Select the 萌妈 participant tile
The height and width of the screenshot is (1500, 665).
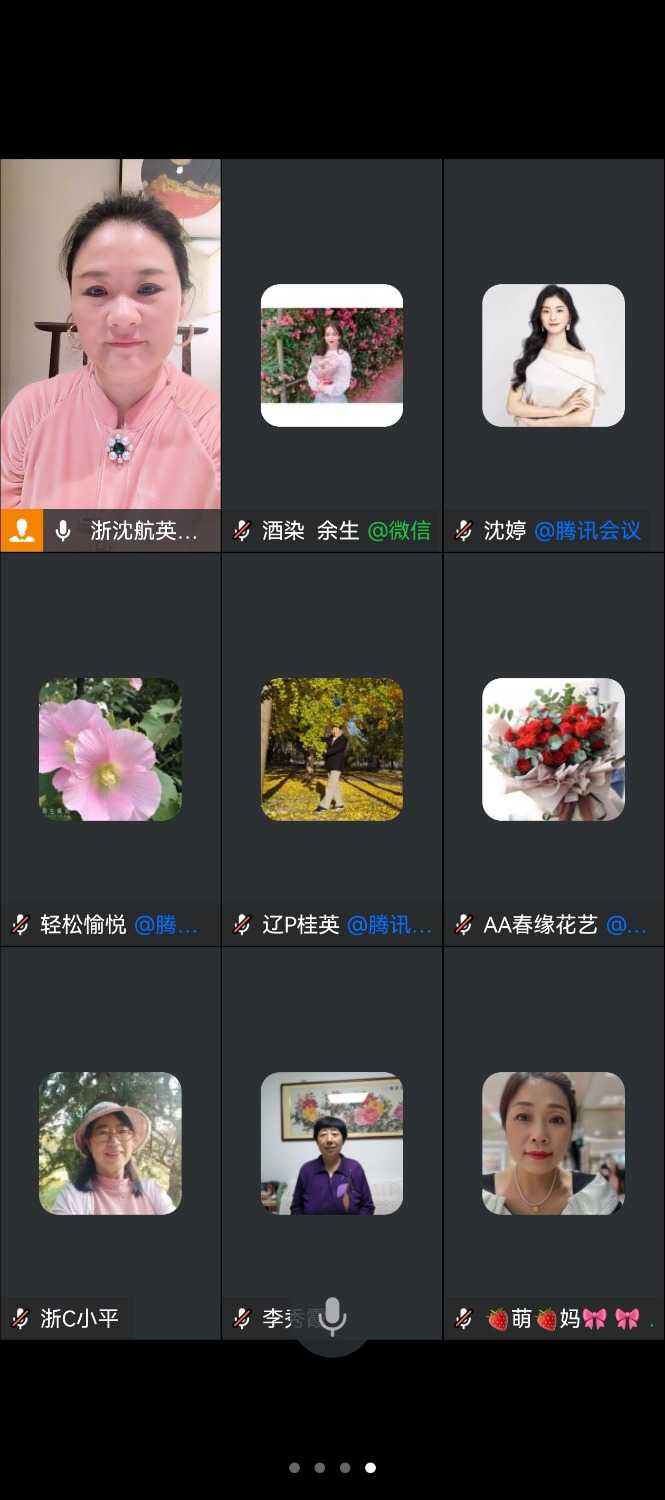553,1143
